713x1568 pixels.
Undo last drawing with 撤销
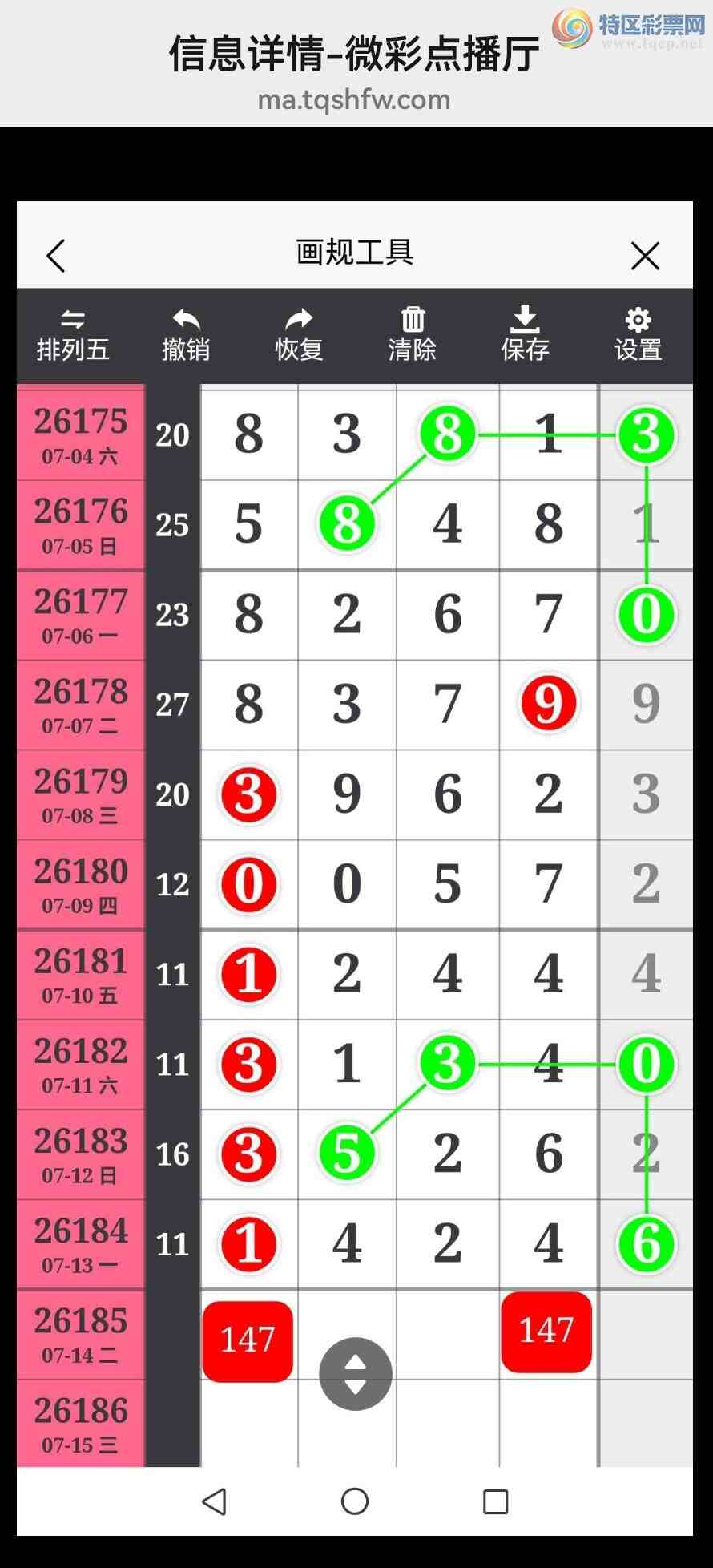click(186, 336)
